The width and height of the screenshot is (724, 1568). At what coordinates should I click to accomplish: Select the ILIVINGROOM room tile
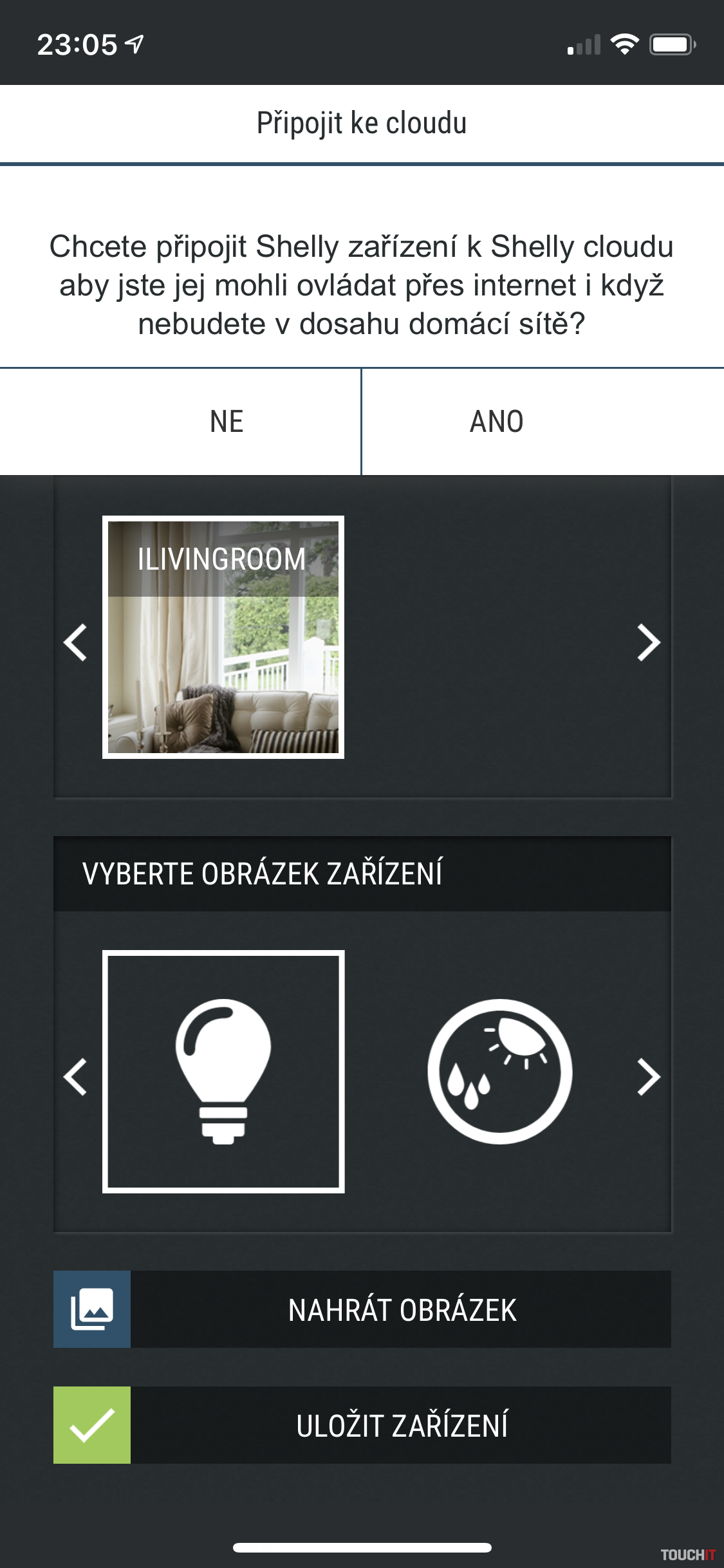223,637
